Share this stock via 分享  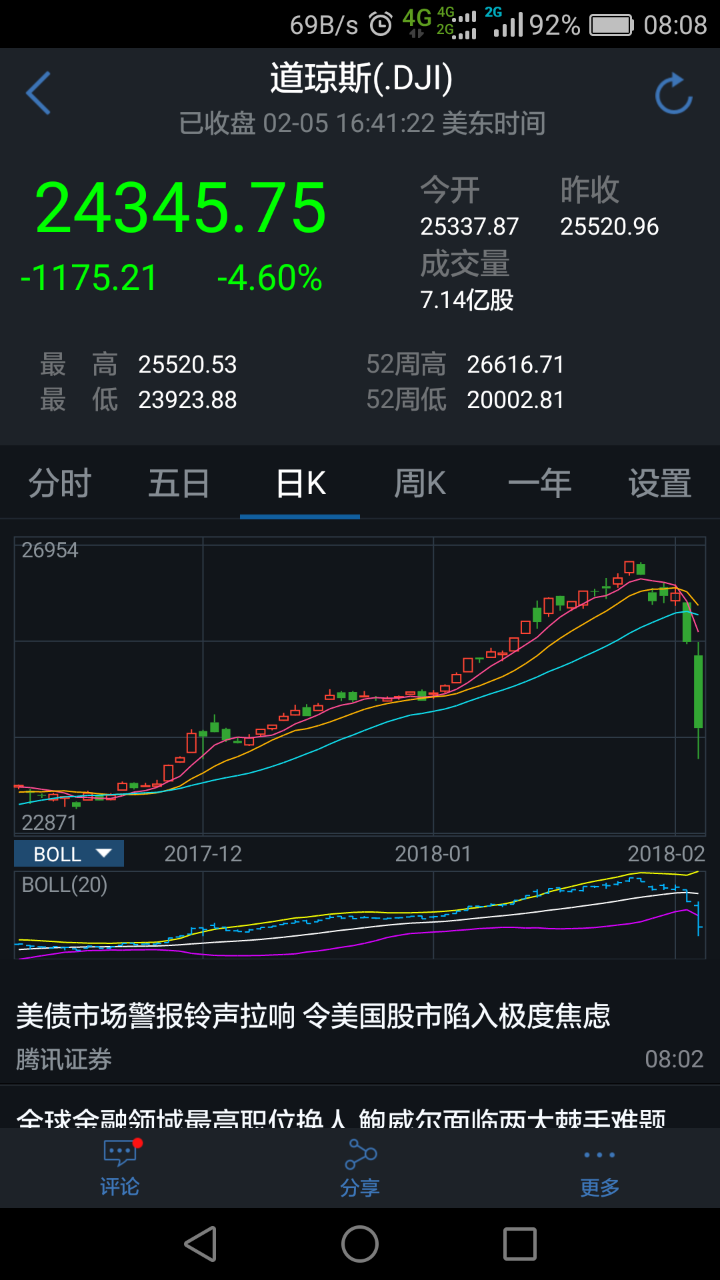click(360, 1168)
